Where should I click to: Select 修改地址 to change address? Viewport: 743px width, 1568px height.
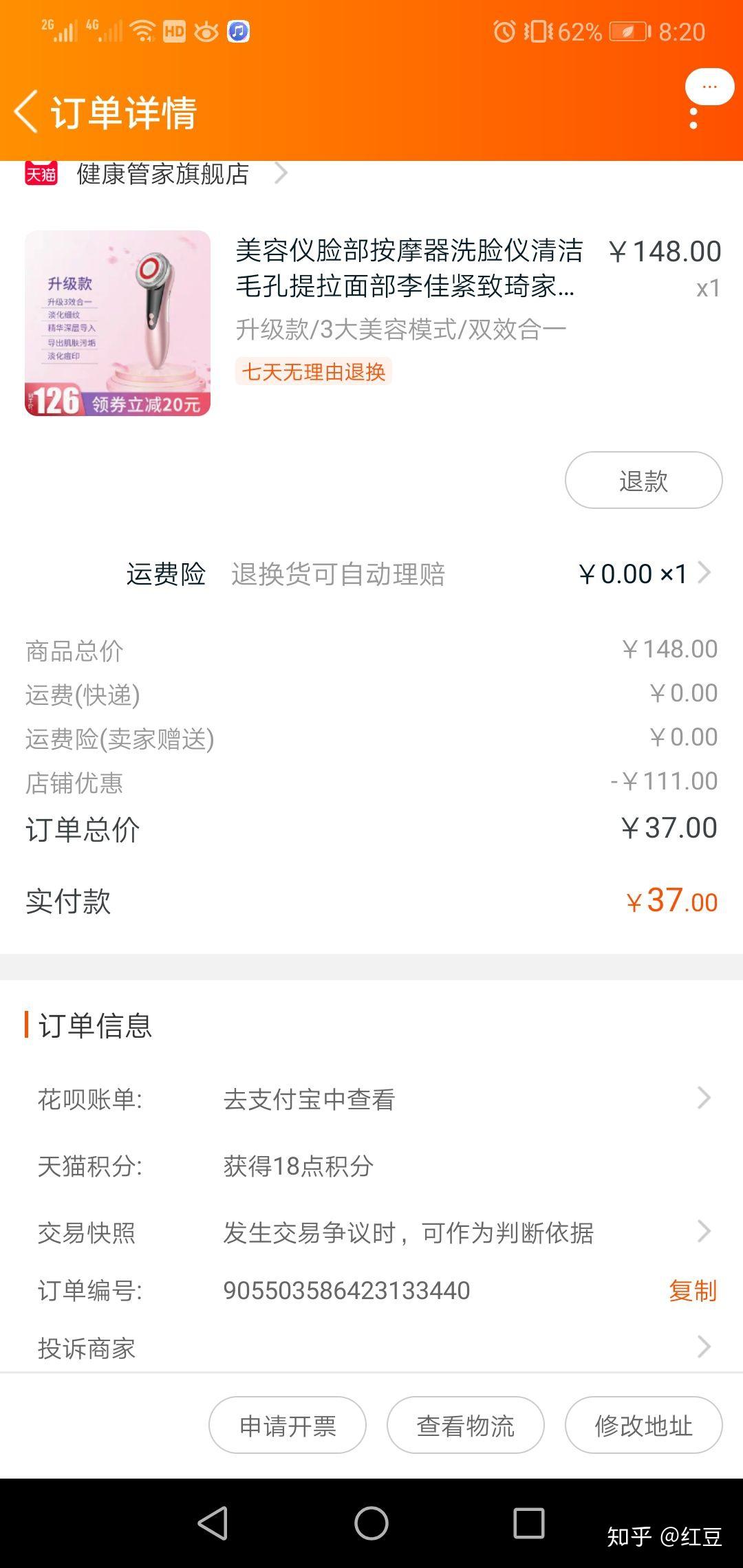(643, 1426)
